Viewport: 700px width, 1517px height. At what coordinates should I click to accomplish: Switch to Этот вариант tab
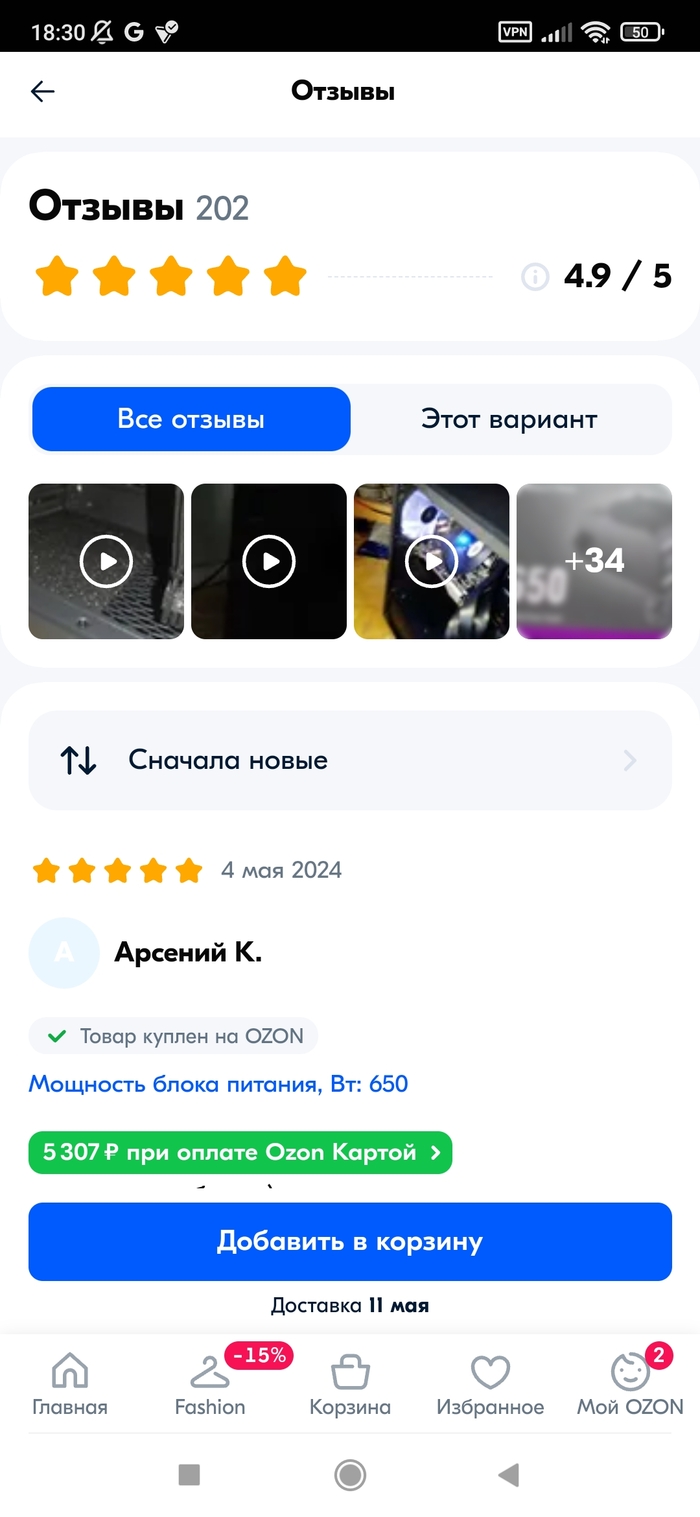(509, 419)
